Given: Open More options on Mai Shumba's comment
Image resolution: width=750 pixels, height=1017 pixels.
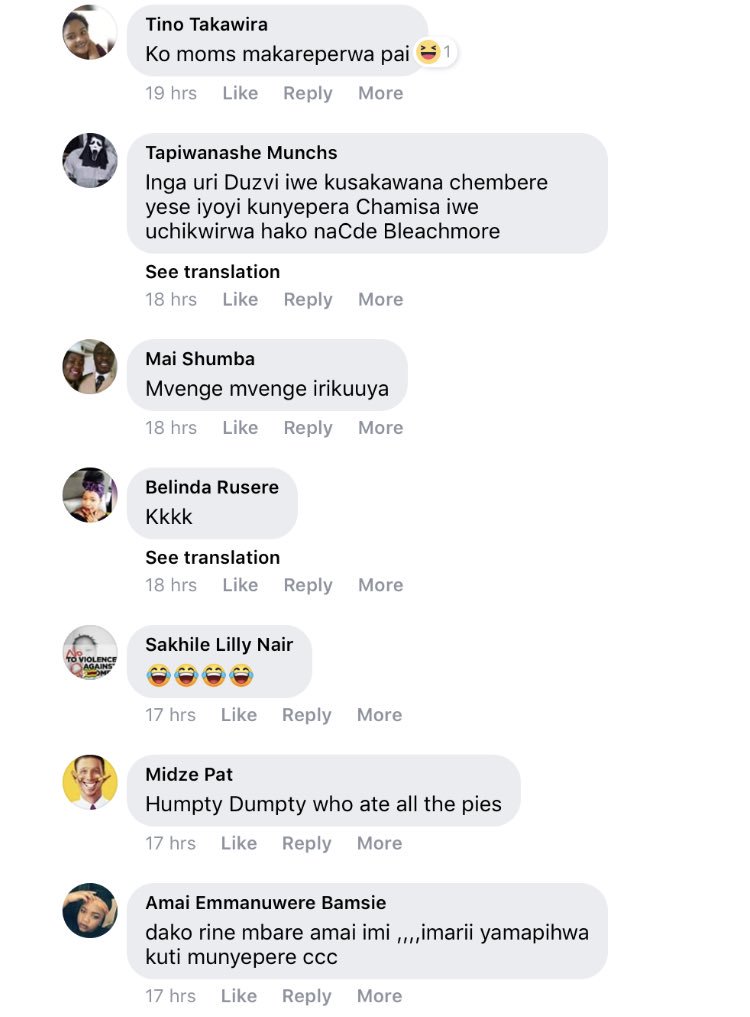Looking at the screenshot, I should point(380,427).
